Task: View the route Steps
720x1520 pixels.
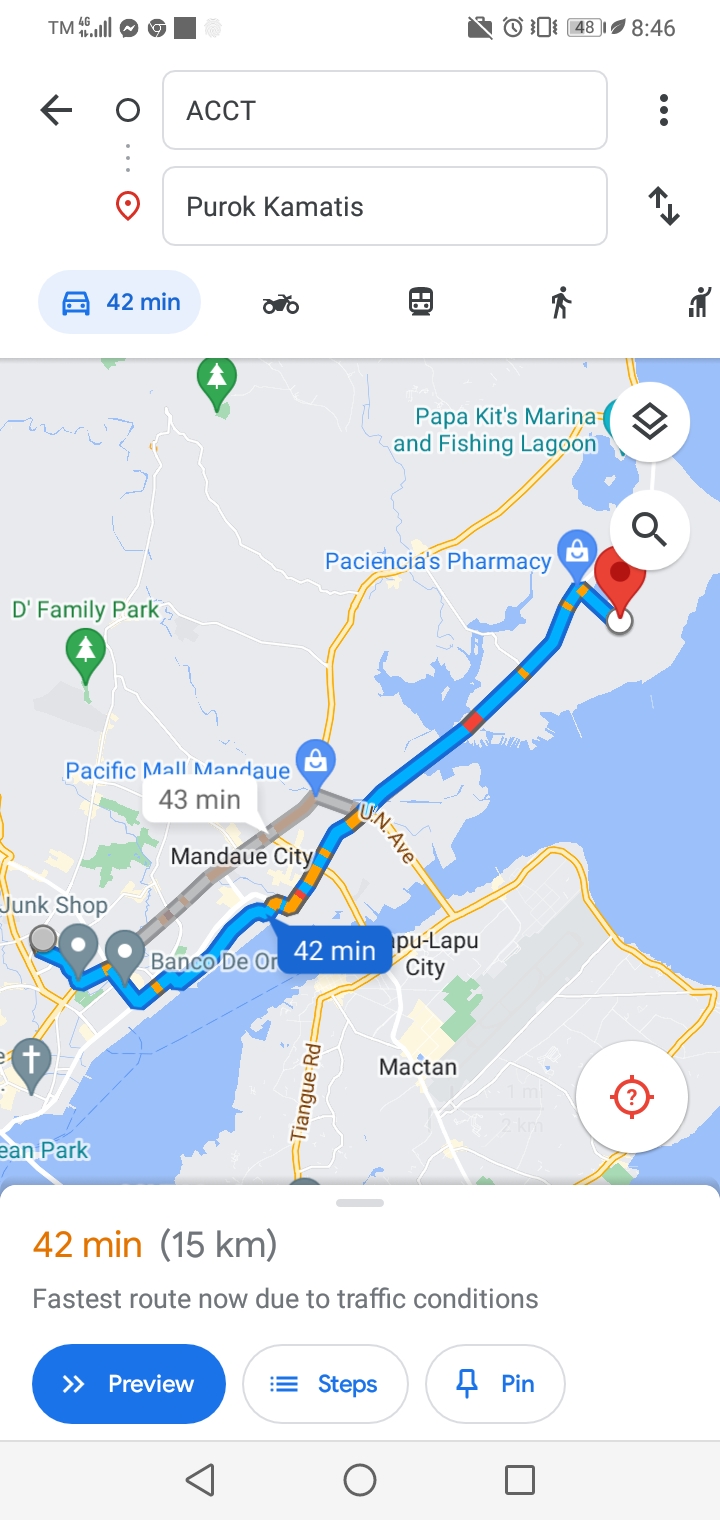Action: 325,1384
